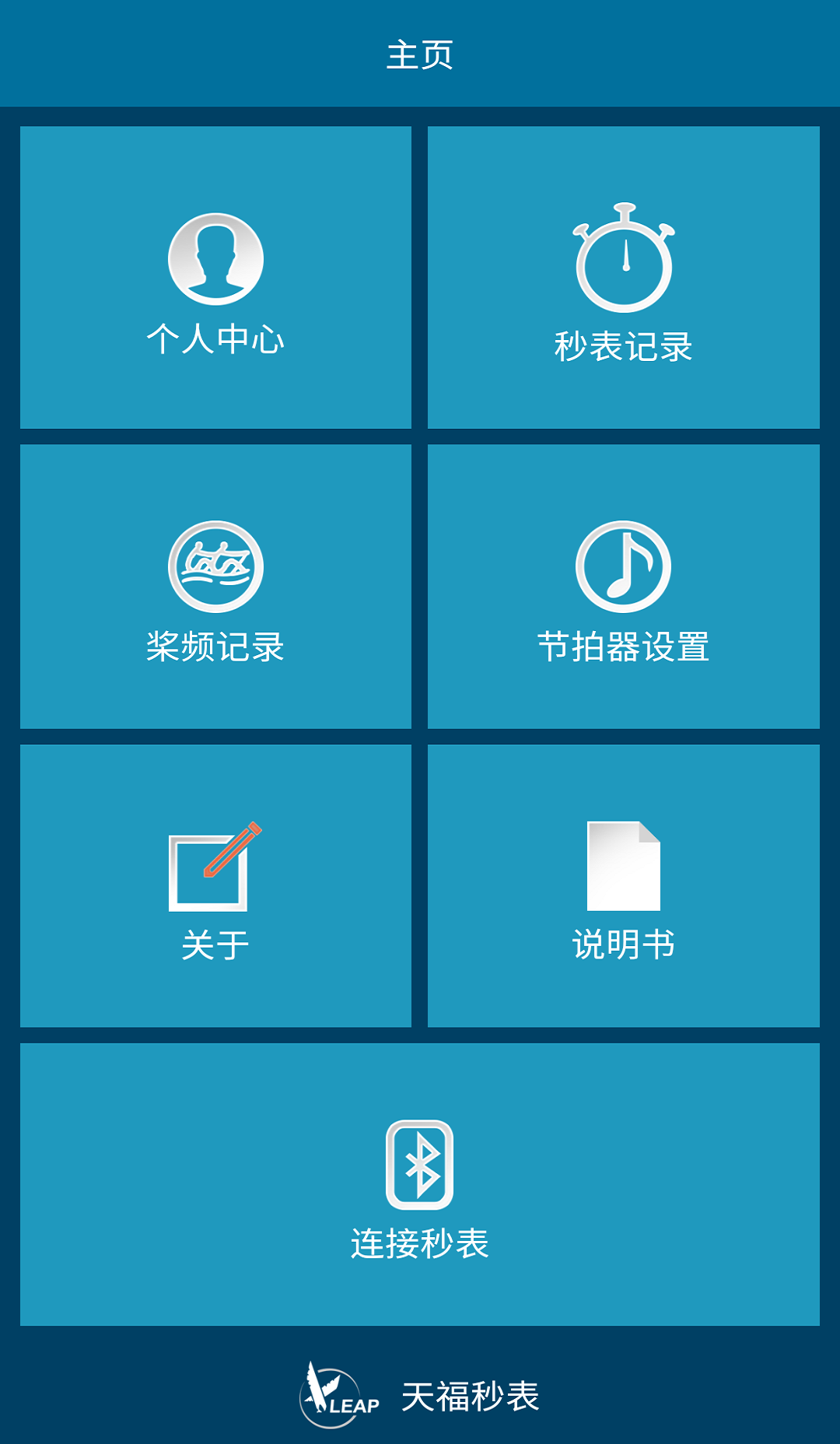Image resolution: width=840 pixels, height=1444 pixels.
Task: Open the 关于 about page
Action: pyautogui.click(x=215, y=886)
